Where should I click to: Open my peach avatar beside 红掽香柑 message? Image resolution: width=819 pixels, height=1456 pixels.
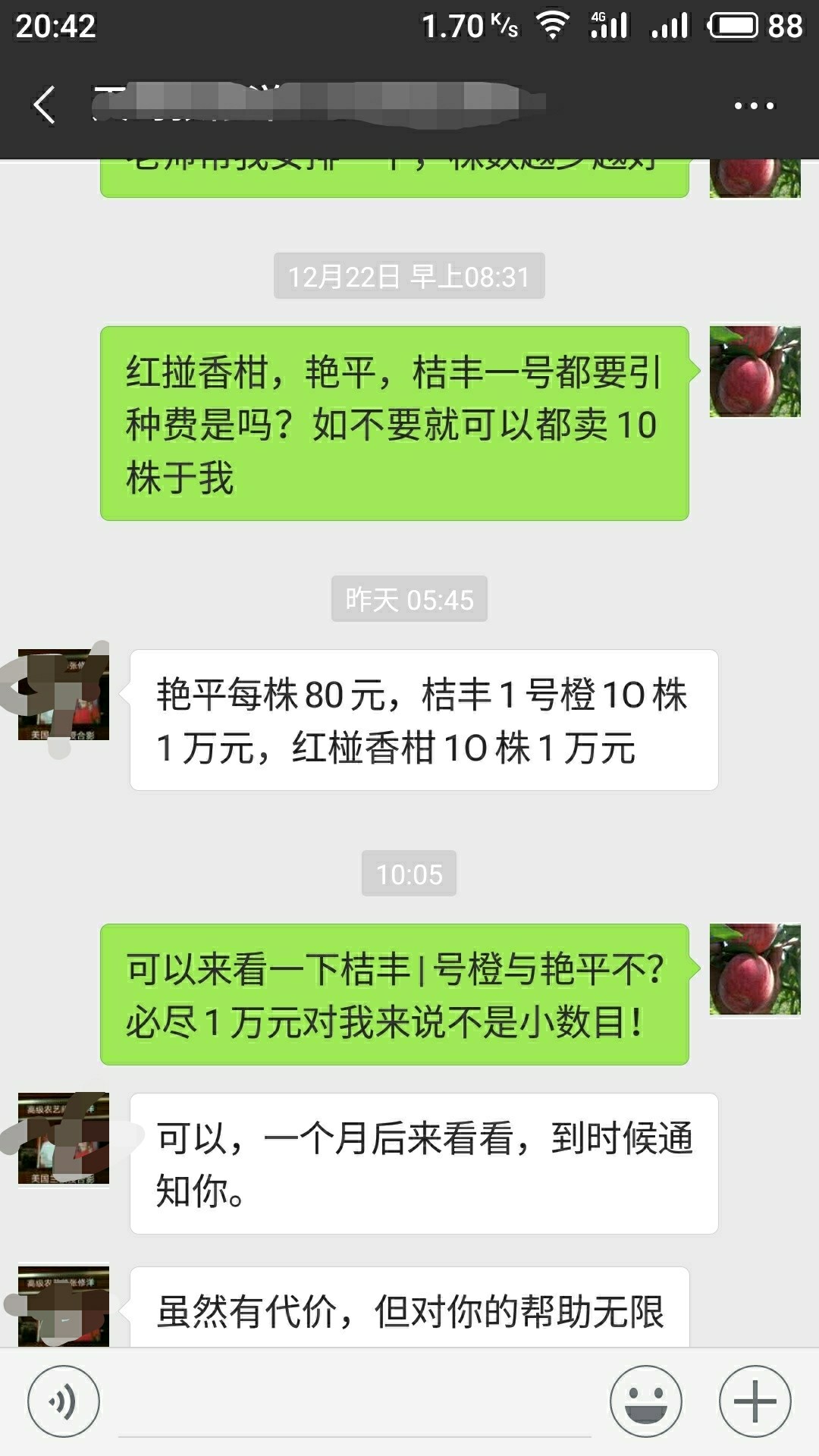(755, 372)
